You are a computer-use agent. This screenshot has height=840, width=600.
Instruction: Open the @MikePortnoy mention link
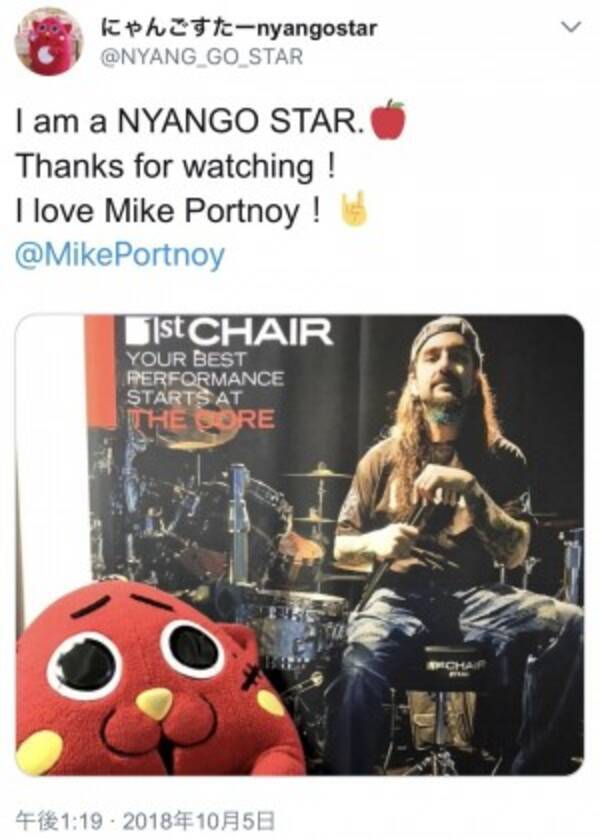pos(120,256)
